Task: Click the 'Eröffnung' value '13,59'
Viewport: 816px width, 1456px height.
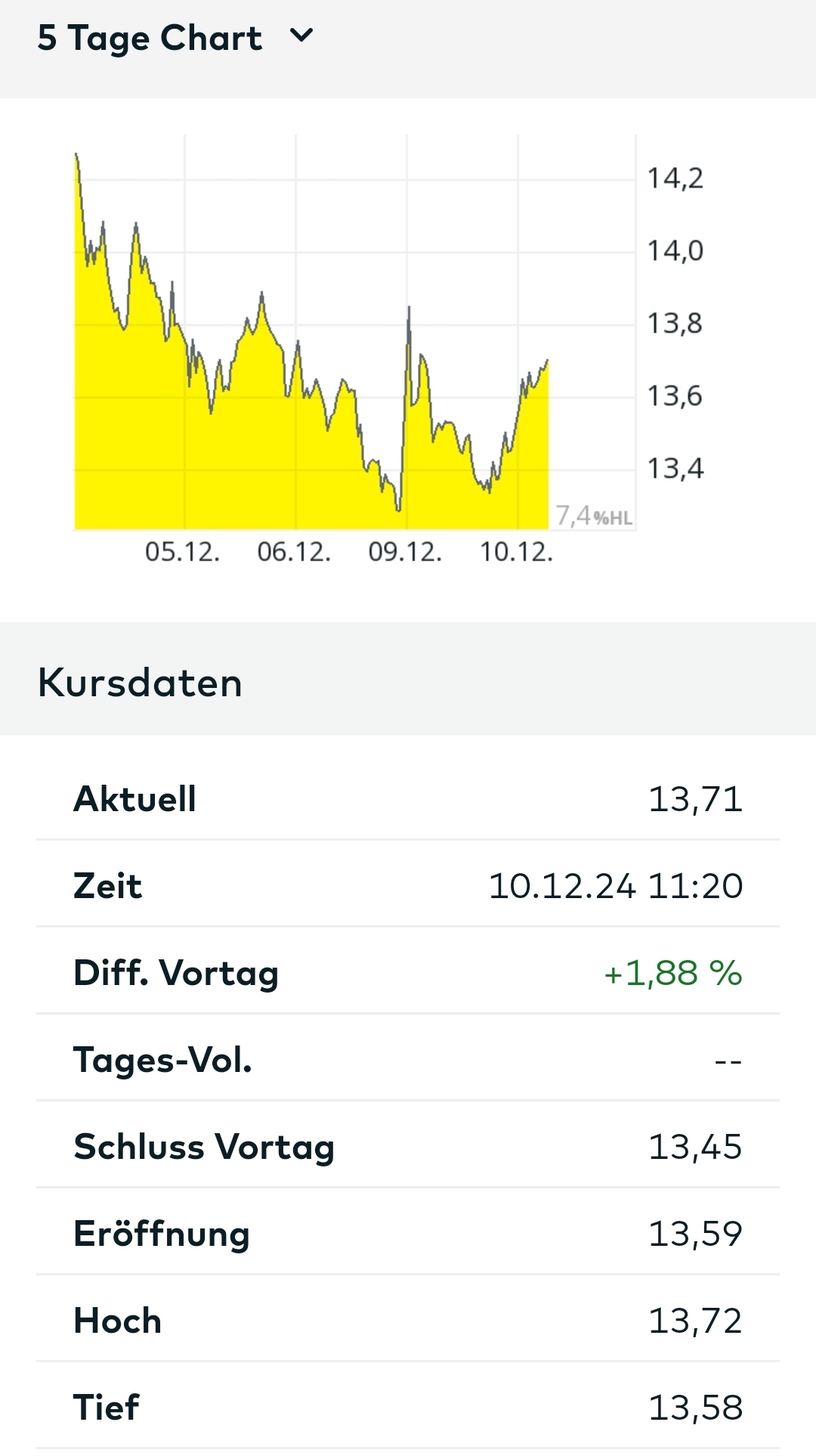Action: pos(696,1234)
